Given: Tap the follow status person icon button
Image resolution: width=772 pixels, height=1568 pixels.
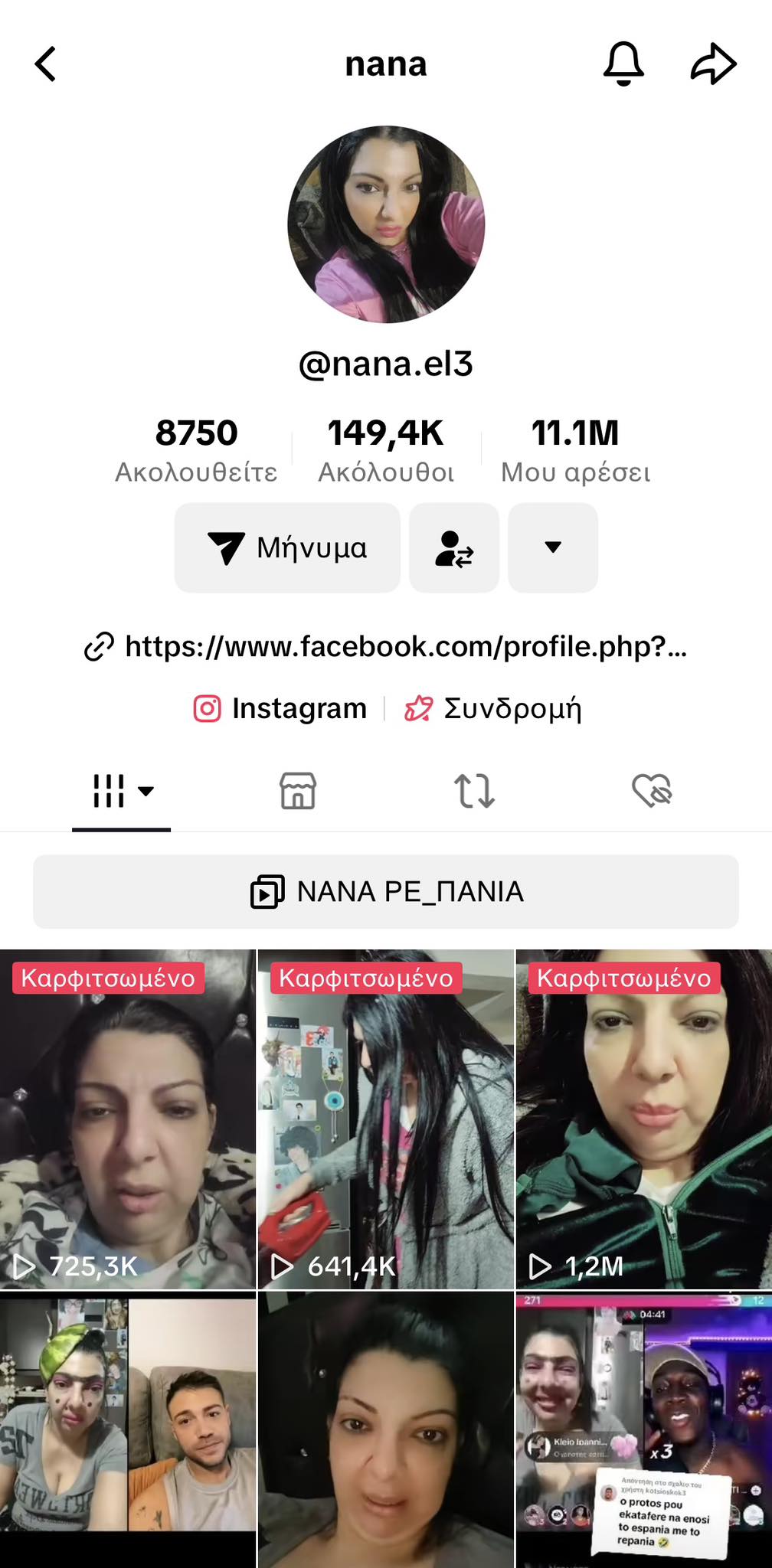Looking at the screenshot, I should pyautogui.click(x=454, y=547).
